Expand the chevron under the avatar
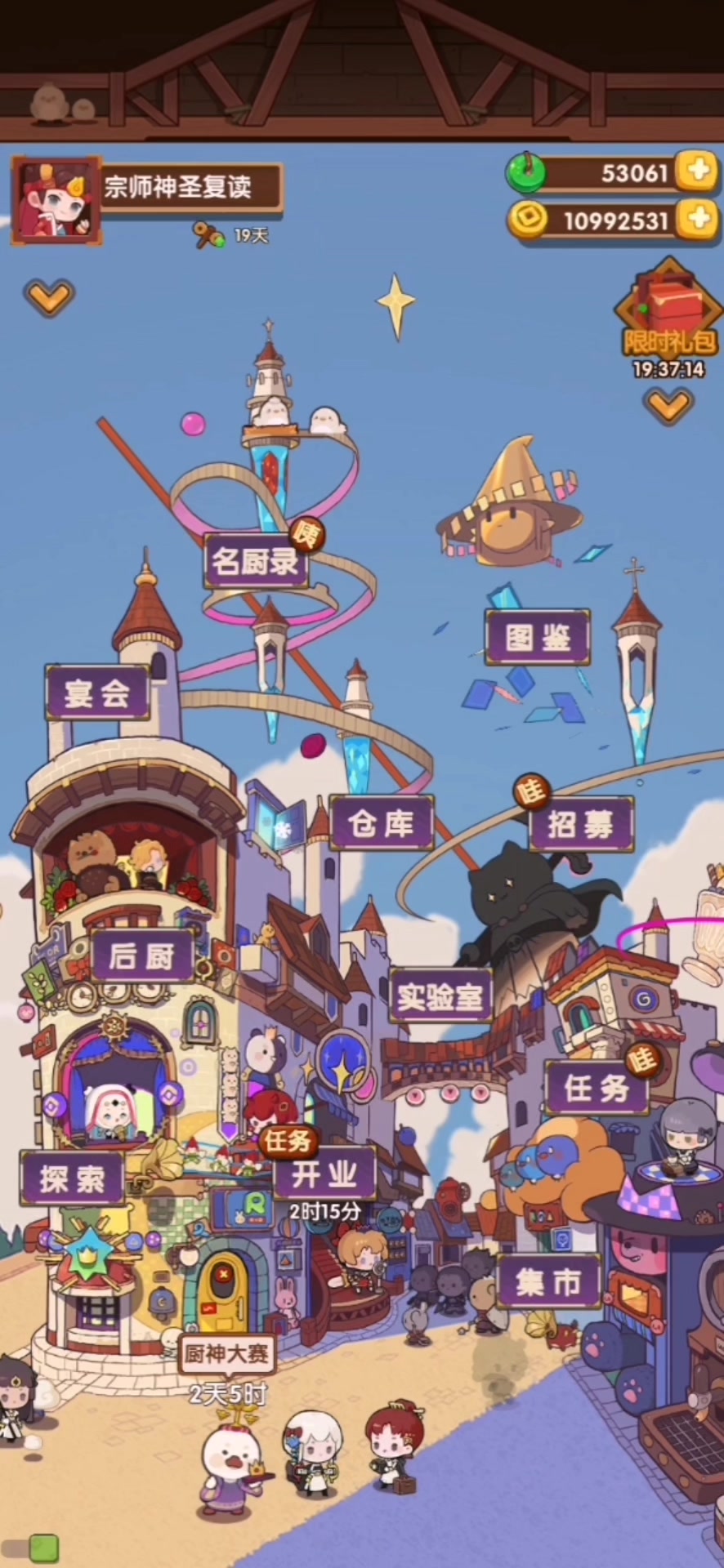This screenshot has width=724, height=1568. tap(49, 296)
